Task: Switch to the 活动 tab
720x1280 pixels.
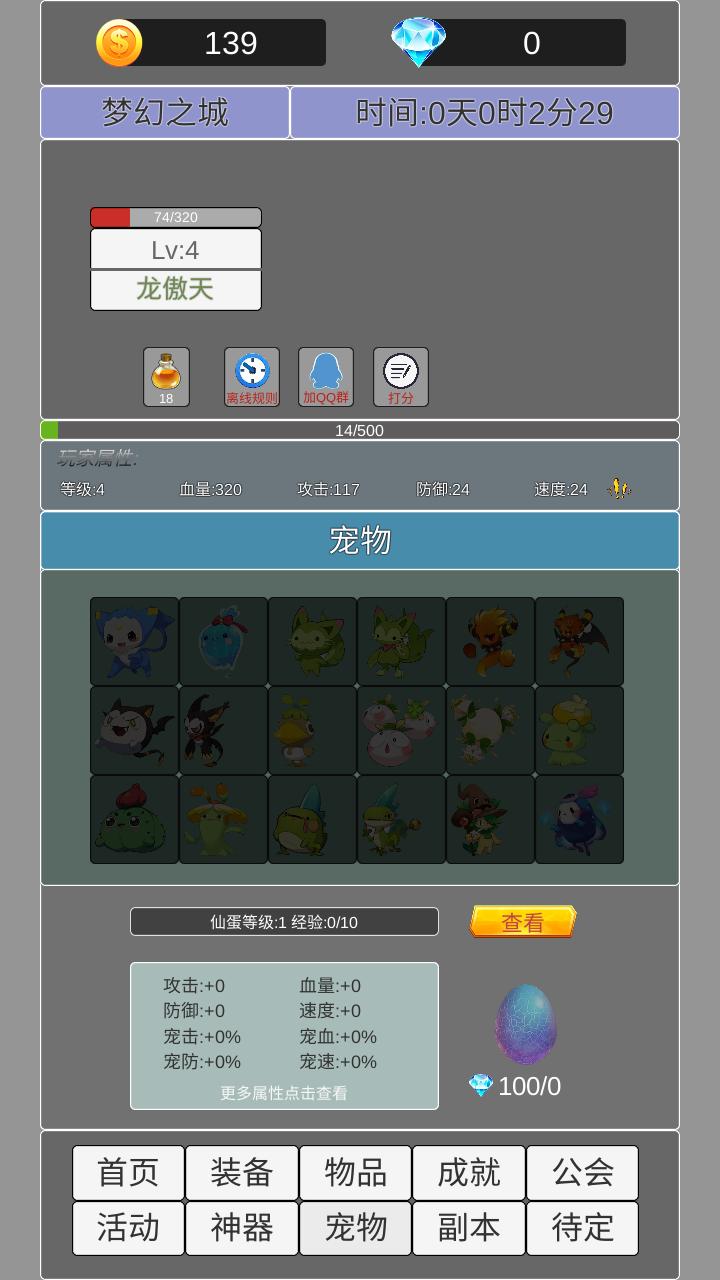Action: [x=128, y=1228]
